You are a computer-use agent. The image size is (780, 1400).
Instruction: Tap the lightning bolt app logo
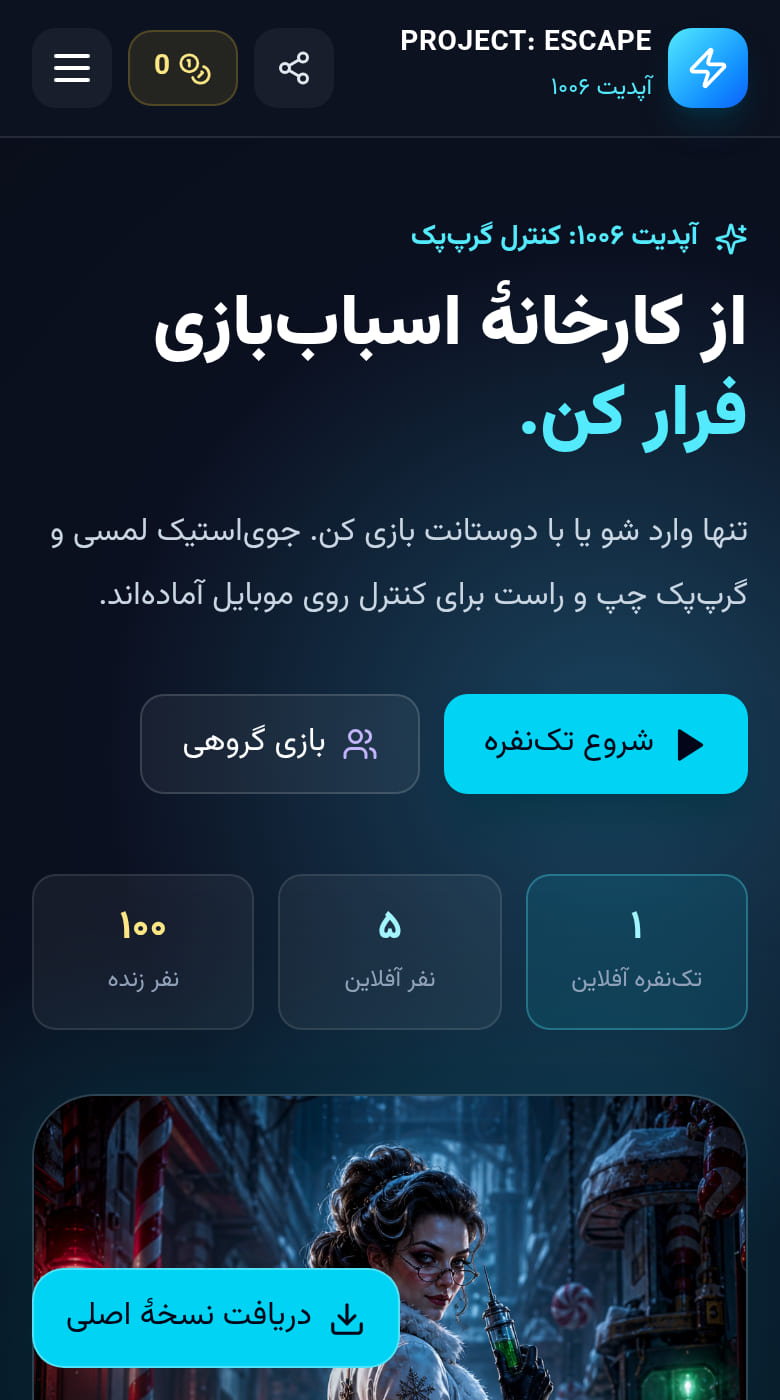click(708, 68)
